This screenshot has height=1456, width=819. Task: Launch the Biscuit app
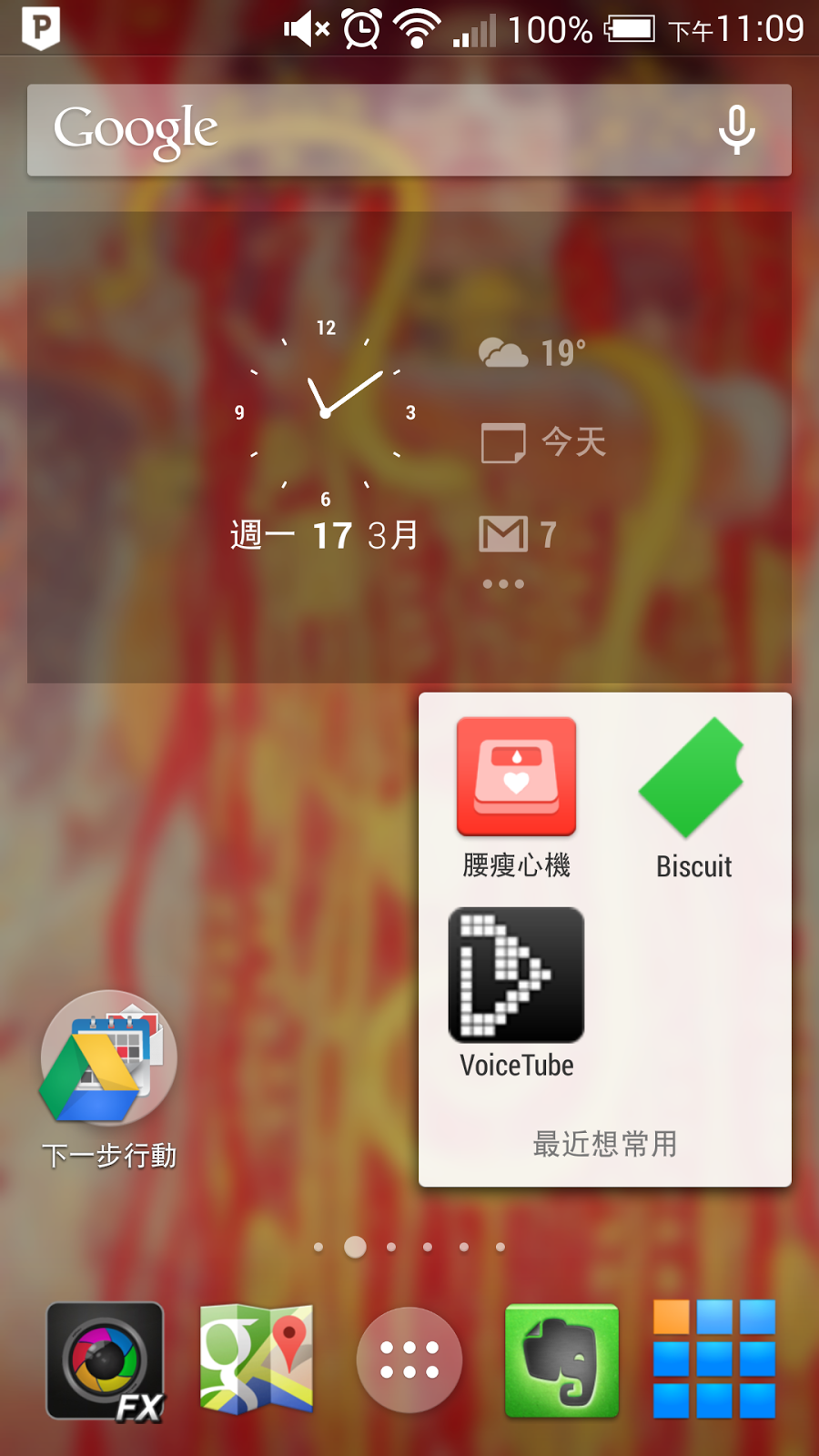coord(693,778)
